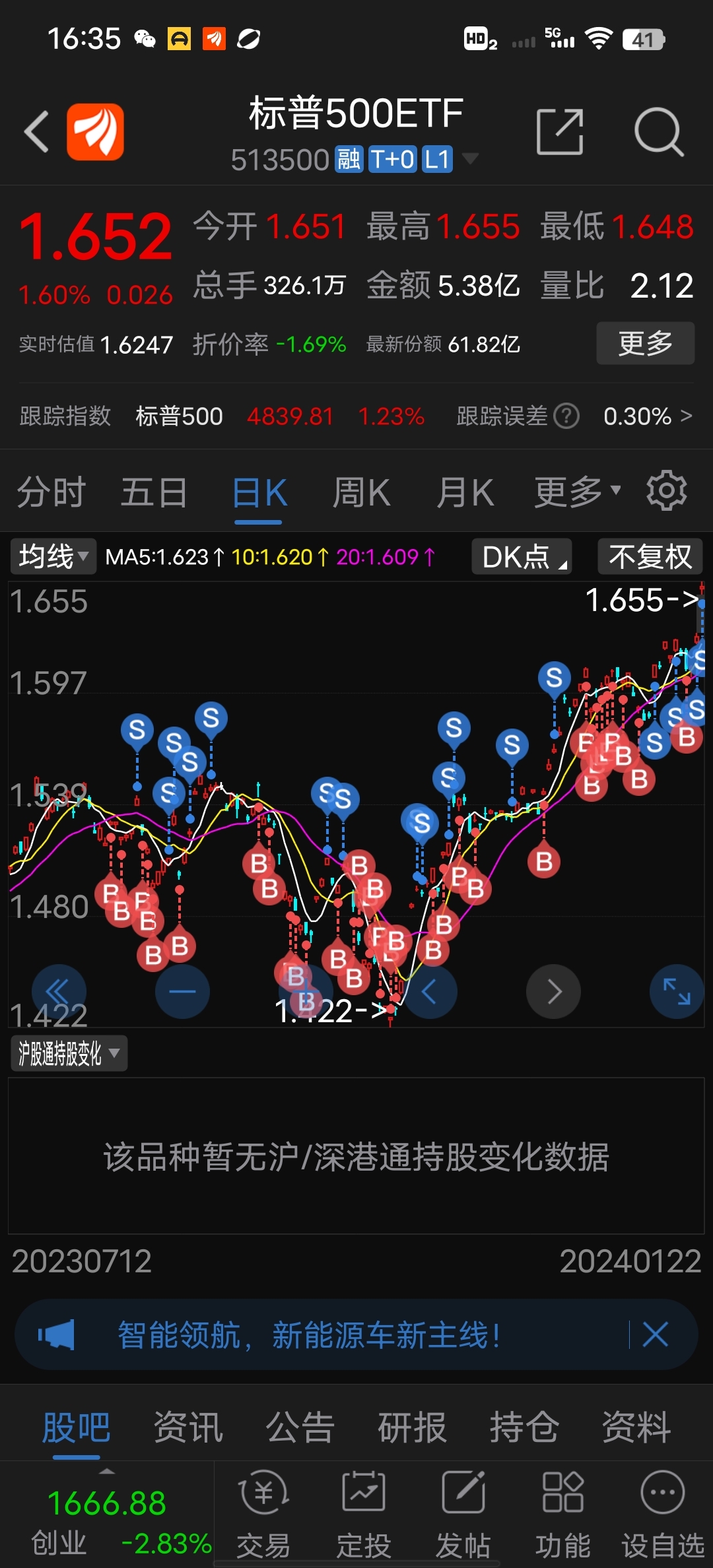Screen dimensions: 713x1568
Task: Open the 定投 auto-invest icon
Action: click(363, 1511)
